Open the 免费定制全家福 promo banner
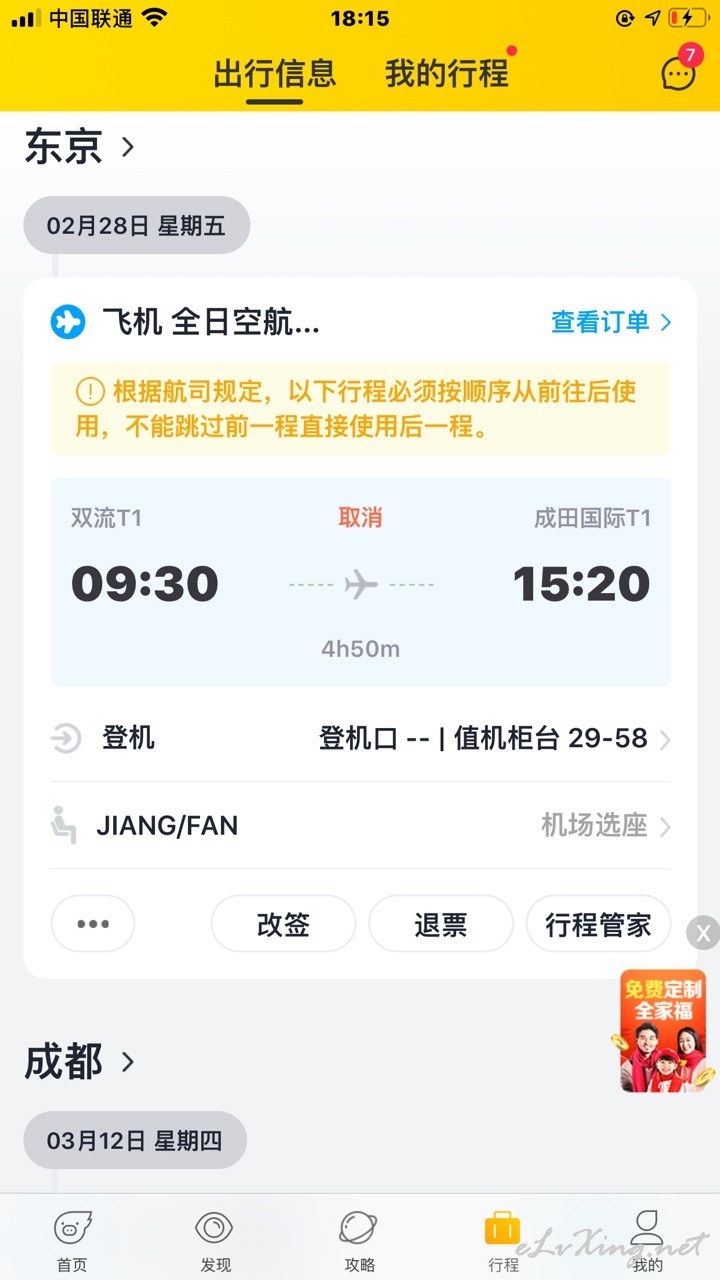Image resolution: width=720 pixels, height=1280 pixels. pos(662,1031)
